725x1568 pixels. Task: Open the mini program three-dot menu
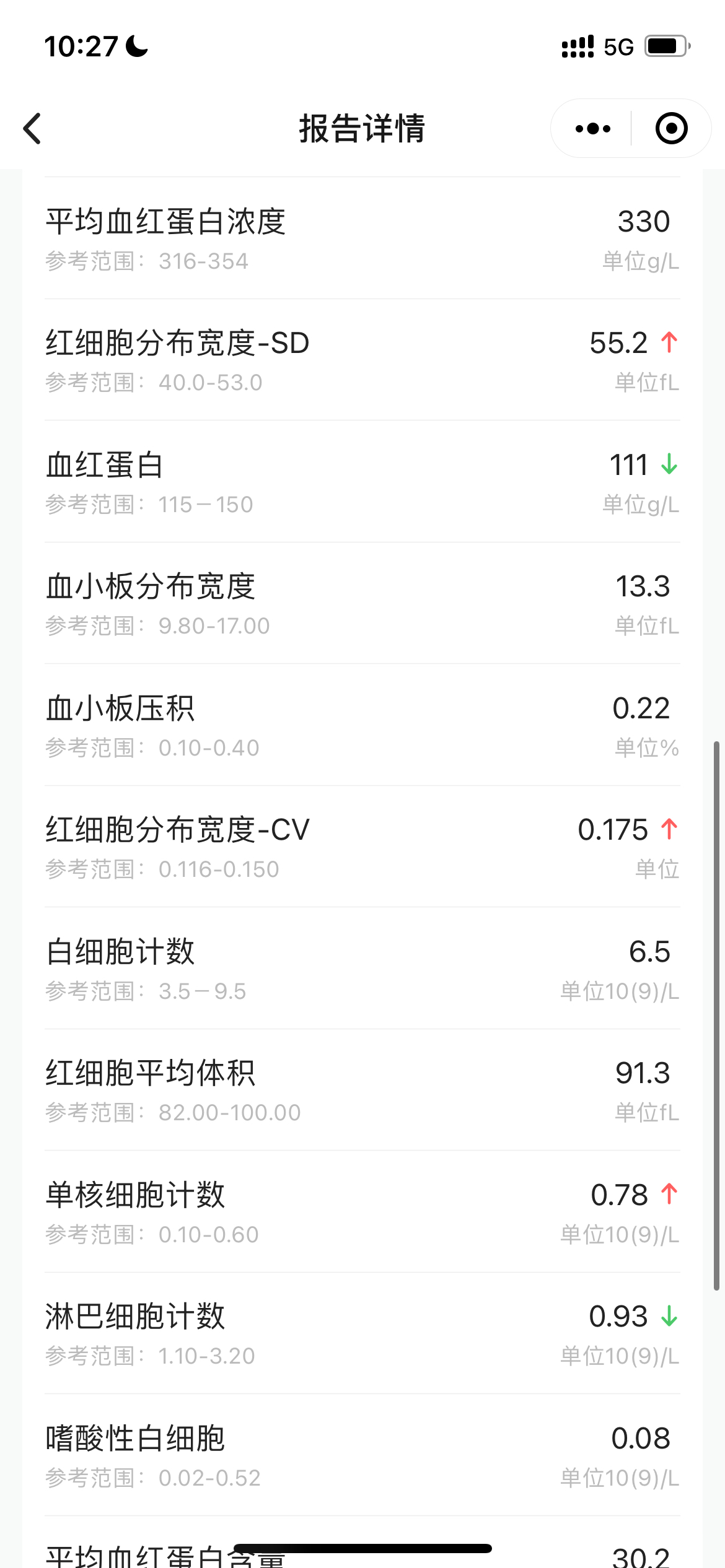[592, 128]
